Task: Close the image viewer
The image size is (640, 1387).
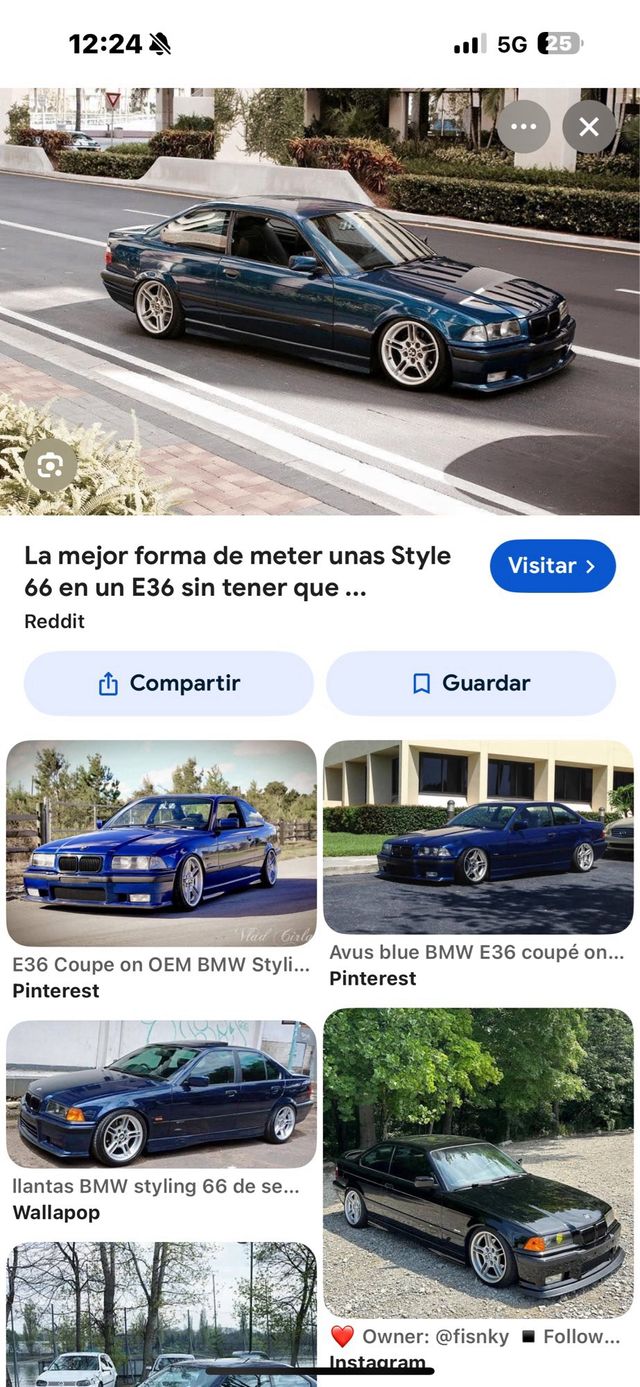Action: (589, 127)
